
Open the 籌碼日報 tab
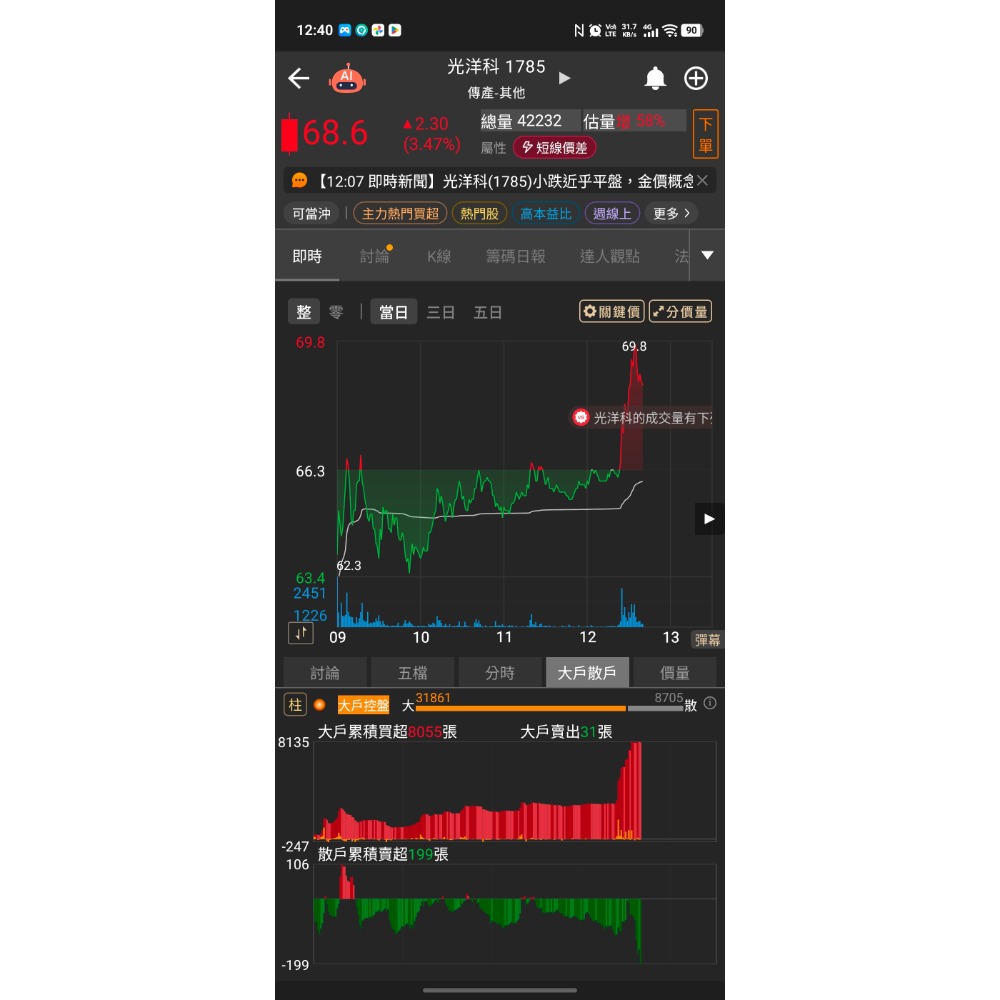tap(516, 256)
